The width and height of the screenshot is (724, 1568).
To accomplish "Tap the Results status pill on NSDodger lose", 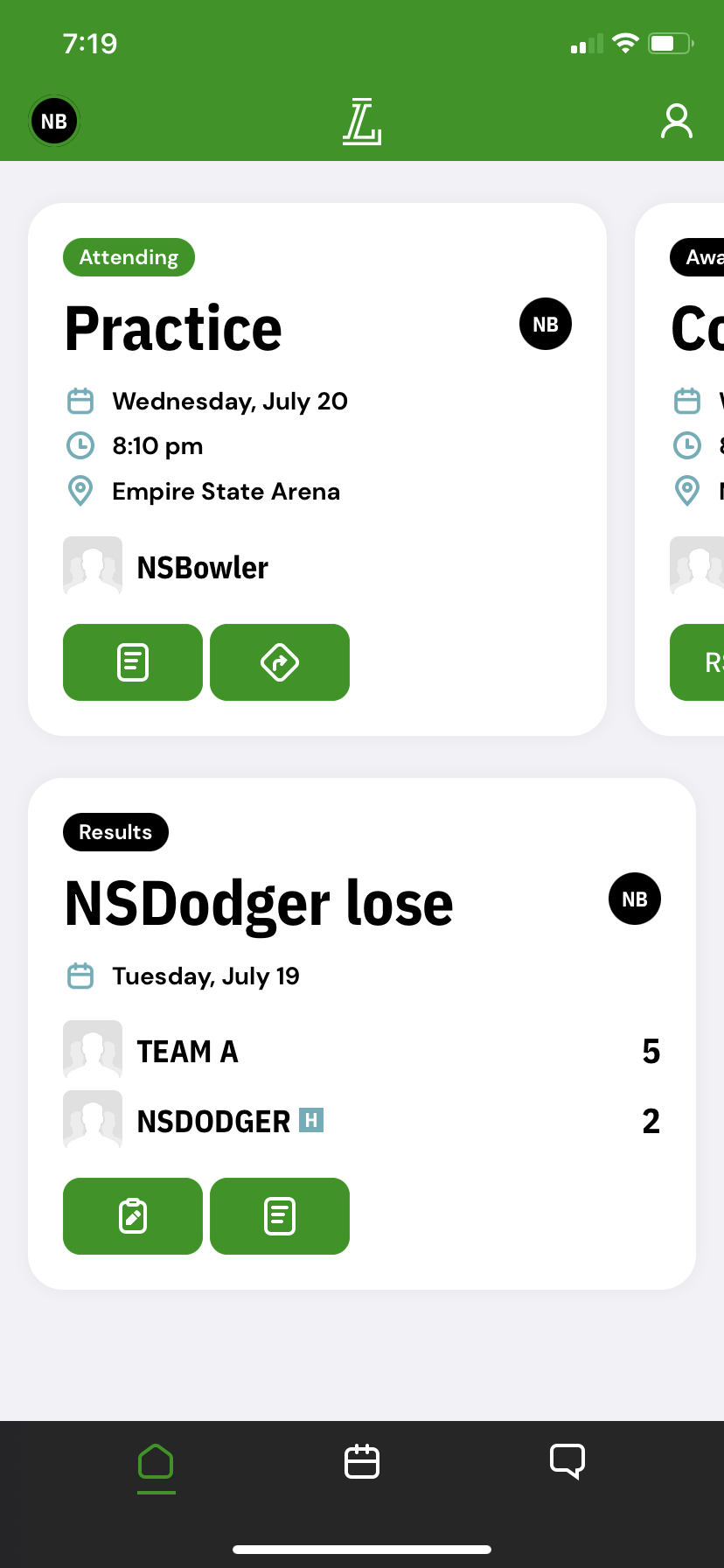I will click(x=115, y=832).
